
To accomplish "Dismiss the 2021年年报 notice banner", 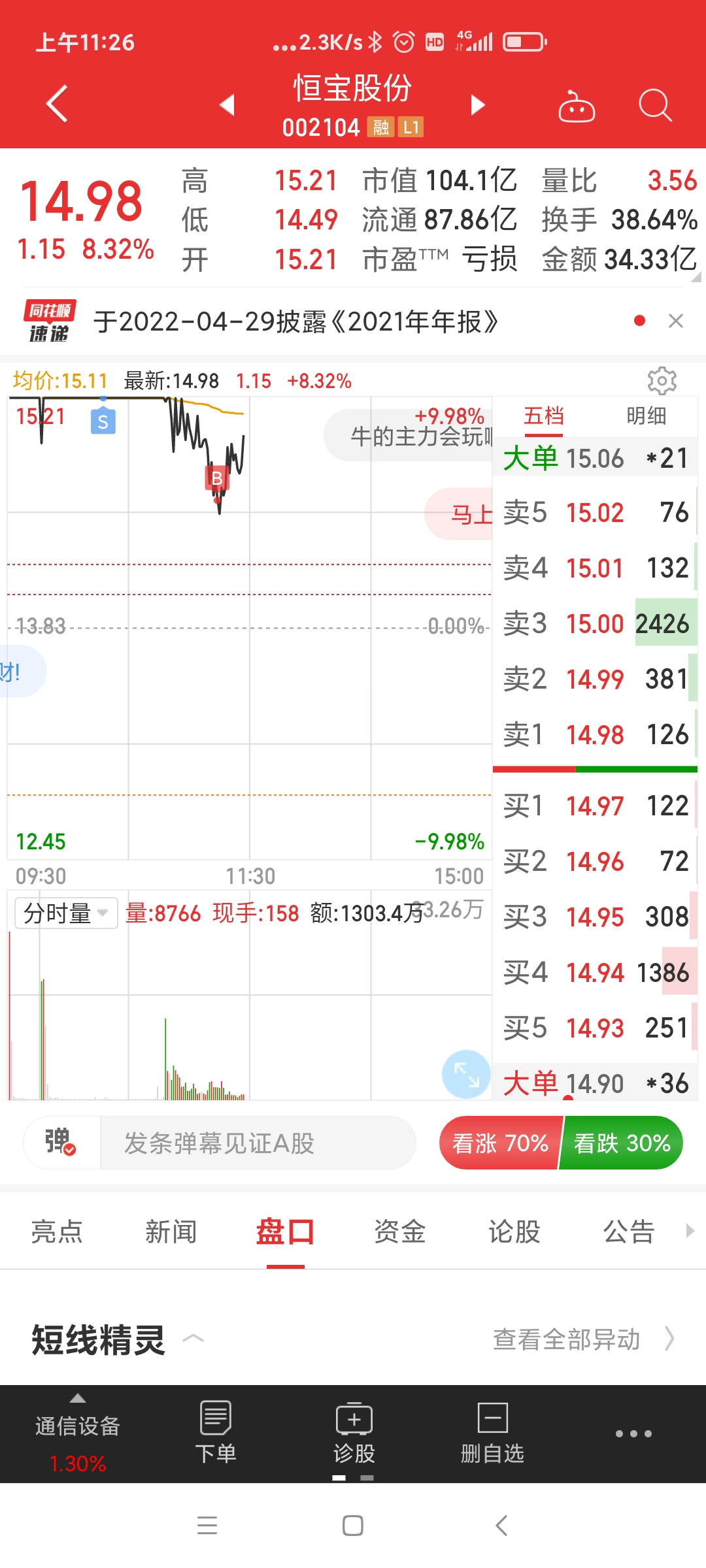I will coord(676,321).
